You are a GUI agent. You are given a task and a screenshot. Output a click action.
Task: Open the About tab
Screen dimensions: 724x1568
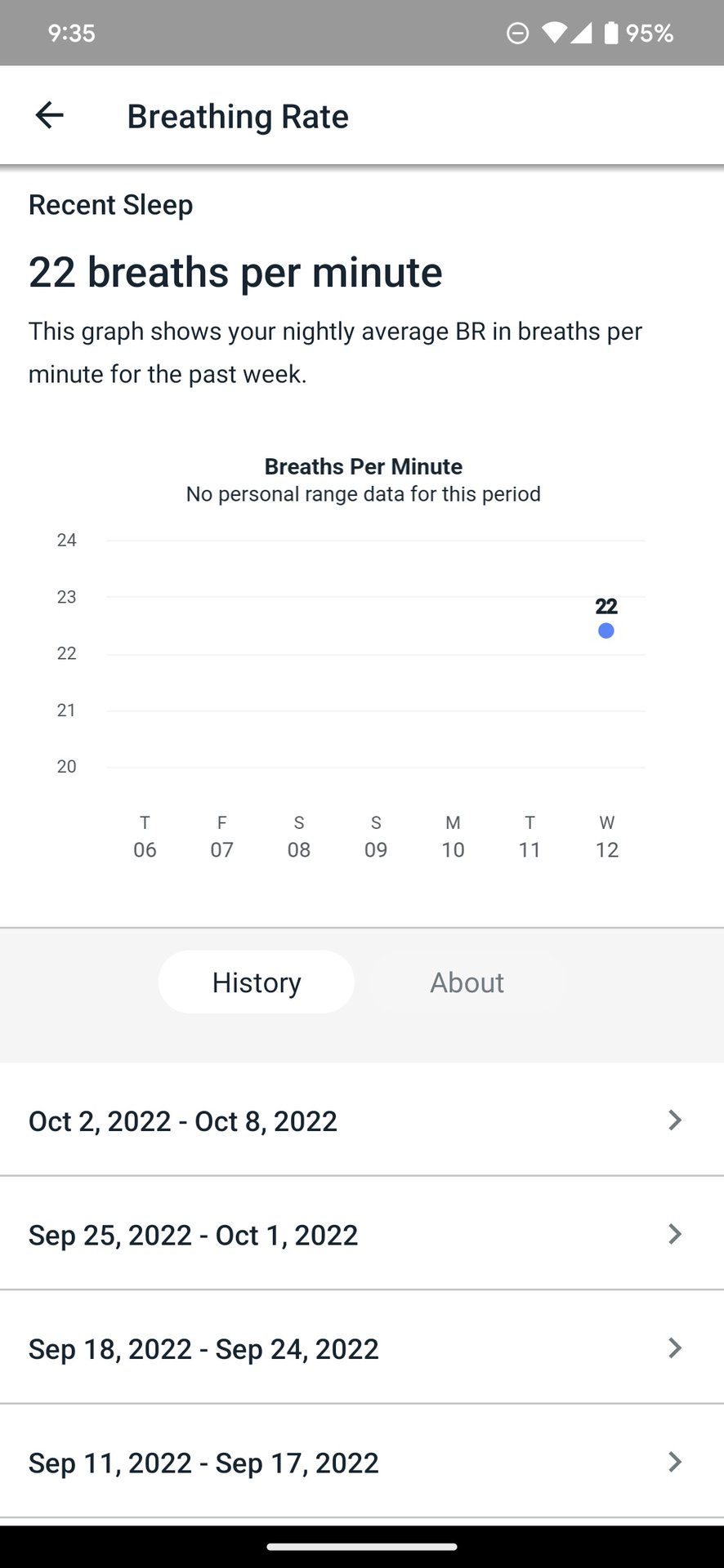(x=467, y=982)
